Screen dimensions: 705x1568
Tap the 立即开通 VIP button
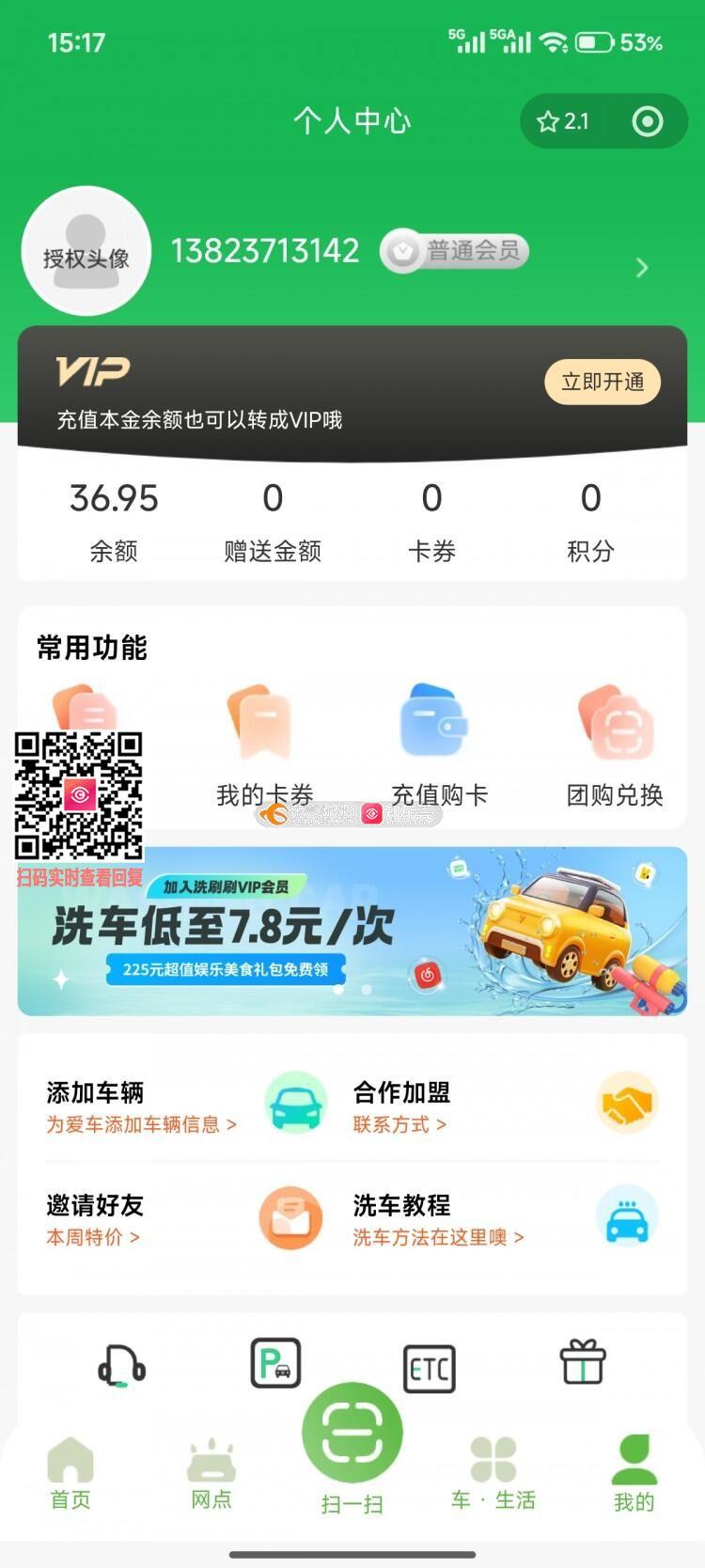[603, 382]
